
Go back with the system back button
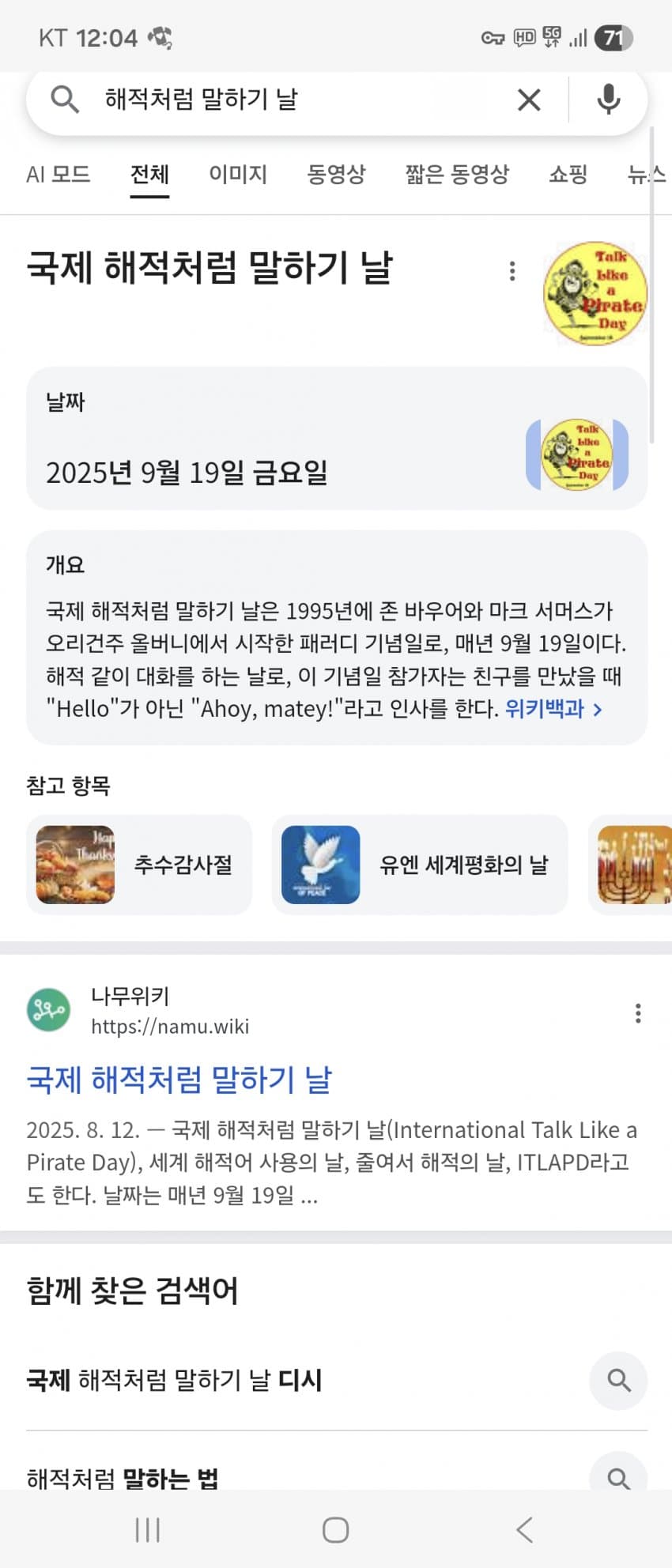click(524, 1530)
